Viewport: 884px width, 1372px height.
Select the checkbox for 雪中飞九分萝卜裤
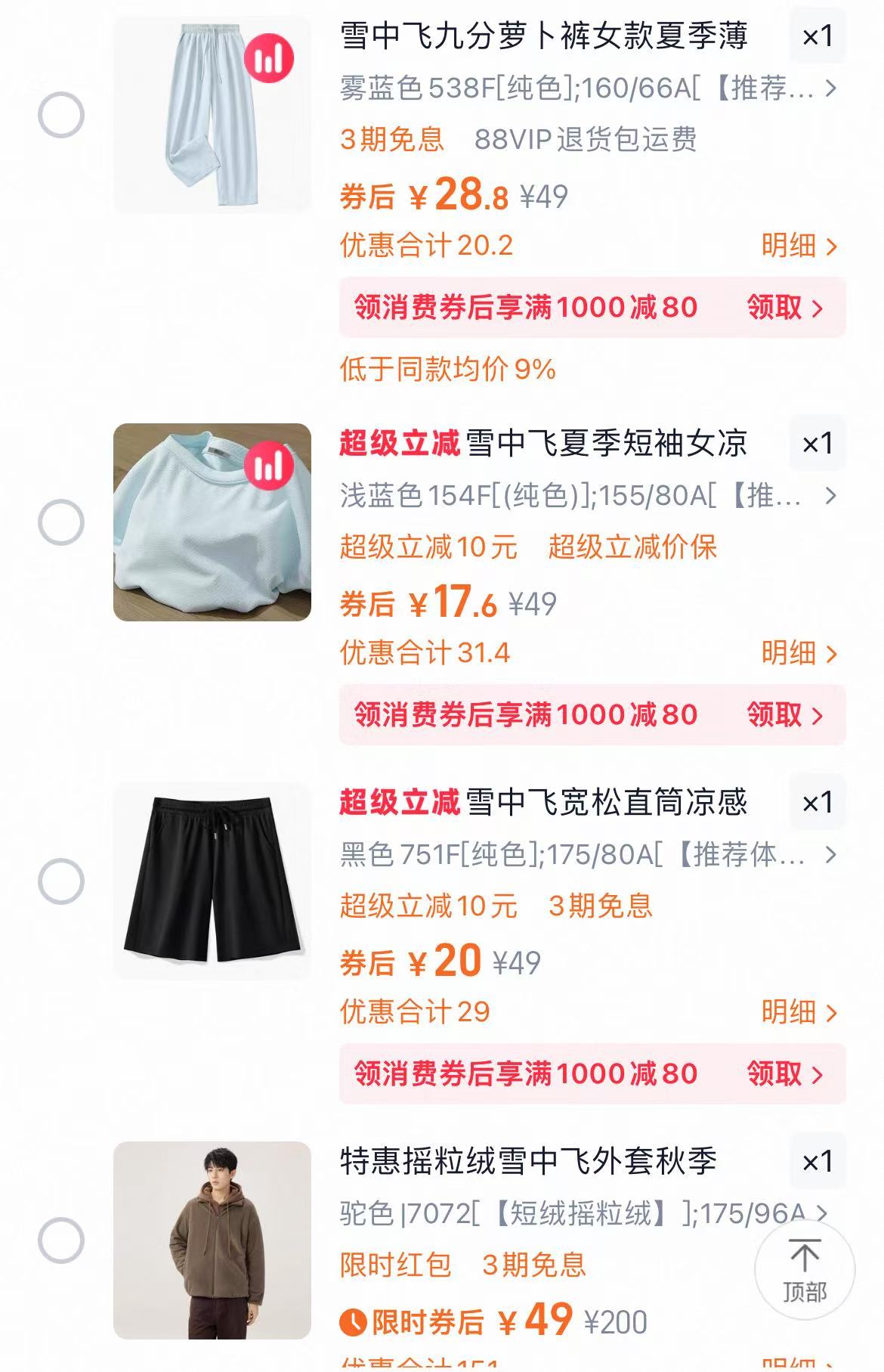(x=60, y=115)
